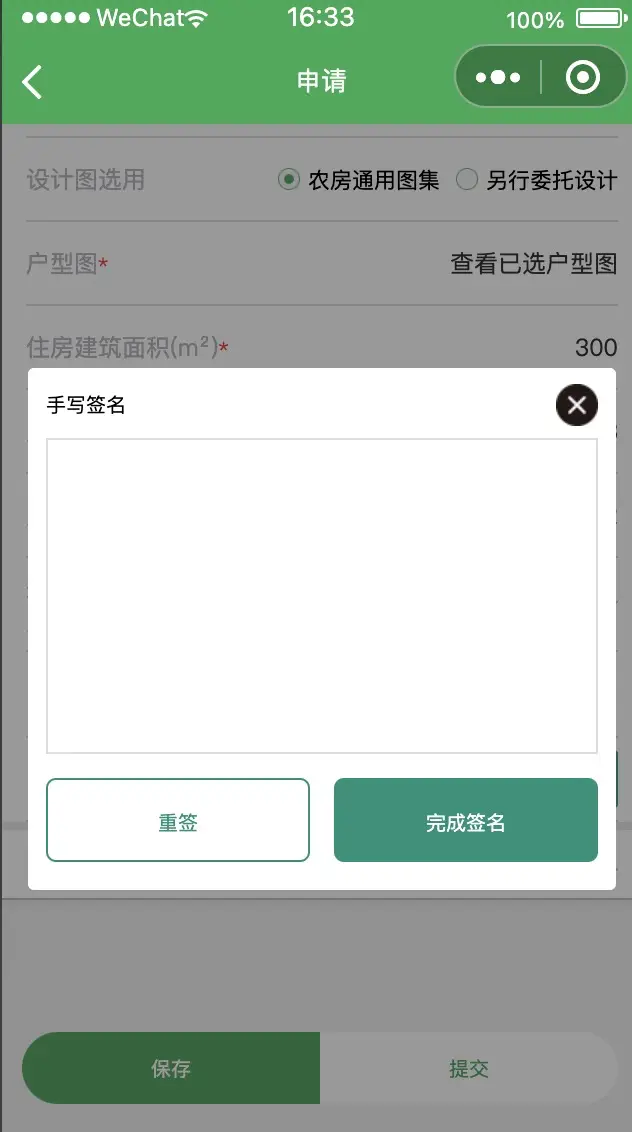Close the mini program with the circle icon

pos(583,78)
